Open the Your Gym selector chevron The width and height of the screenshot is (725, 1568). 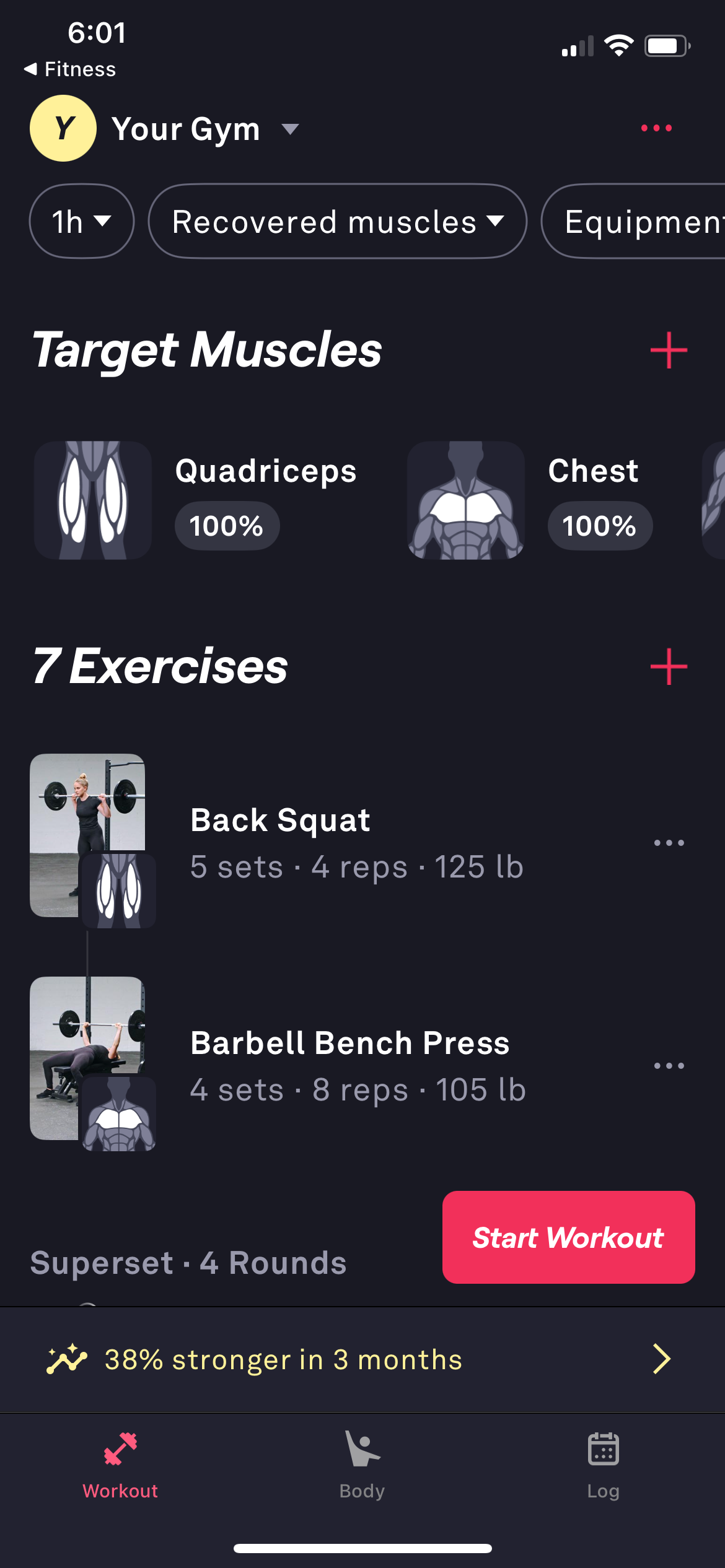pos(291,130)
